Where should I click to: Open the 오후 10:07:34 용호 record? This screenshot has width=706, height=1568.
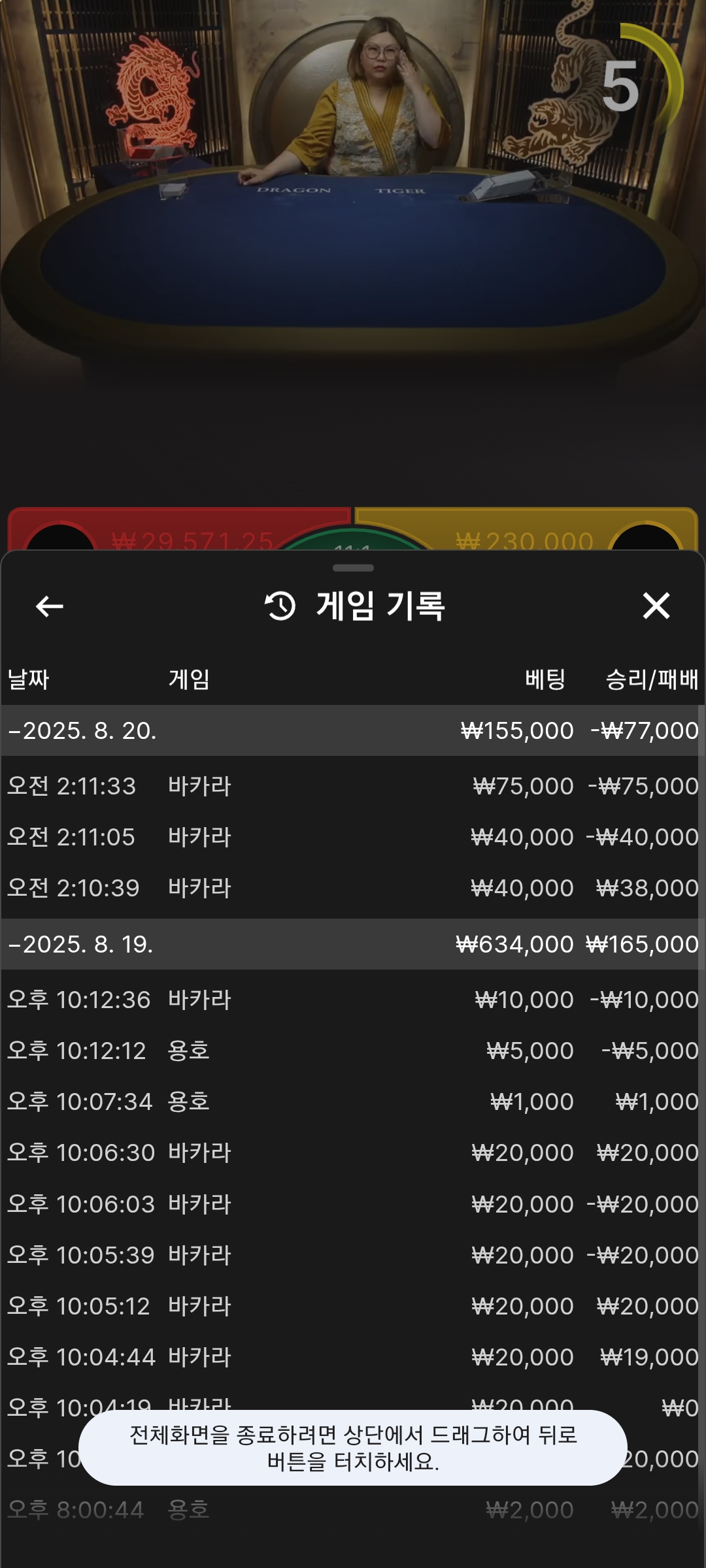click(353, 1102)
